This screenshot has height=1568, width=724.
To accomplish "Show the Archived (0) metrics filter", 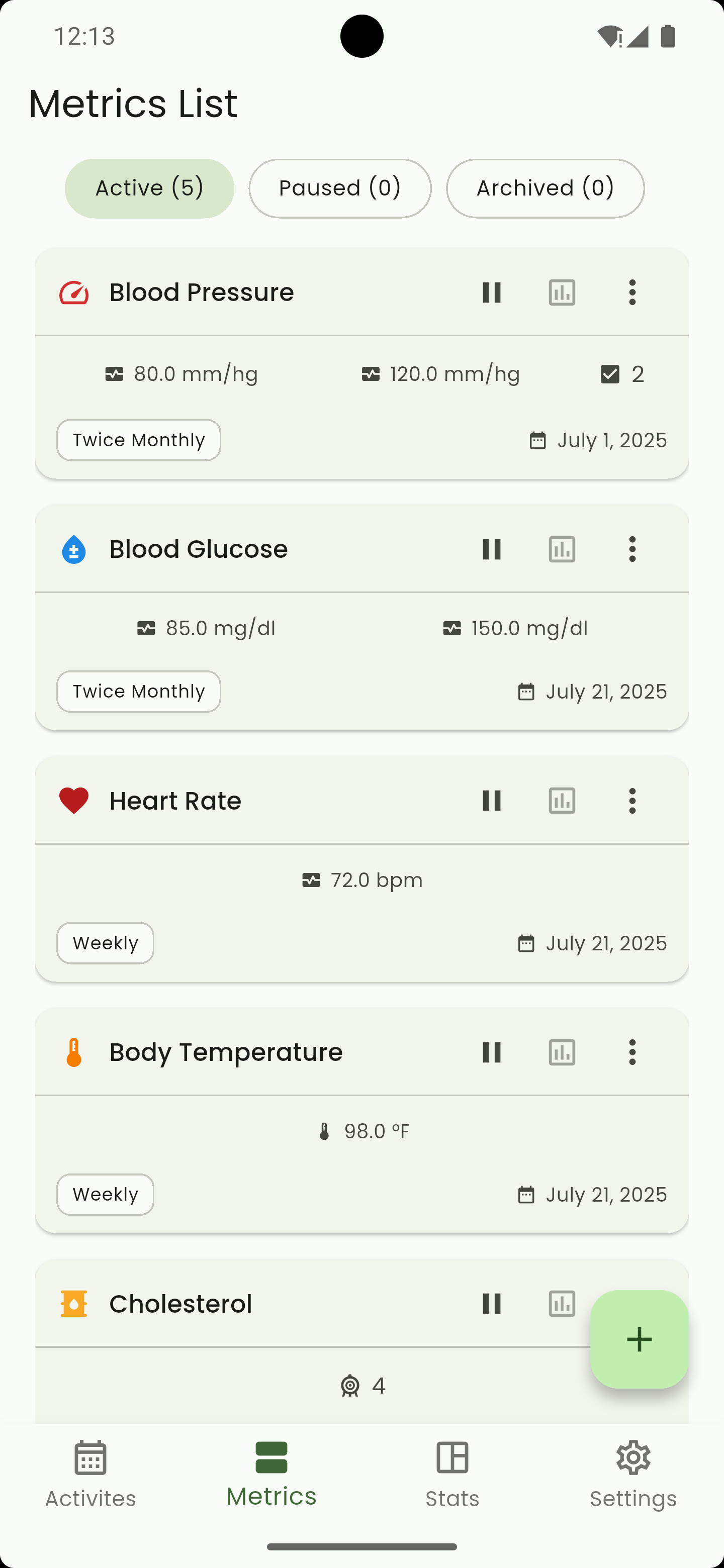I will point(545,188).
